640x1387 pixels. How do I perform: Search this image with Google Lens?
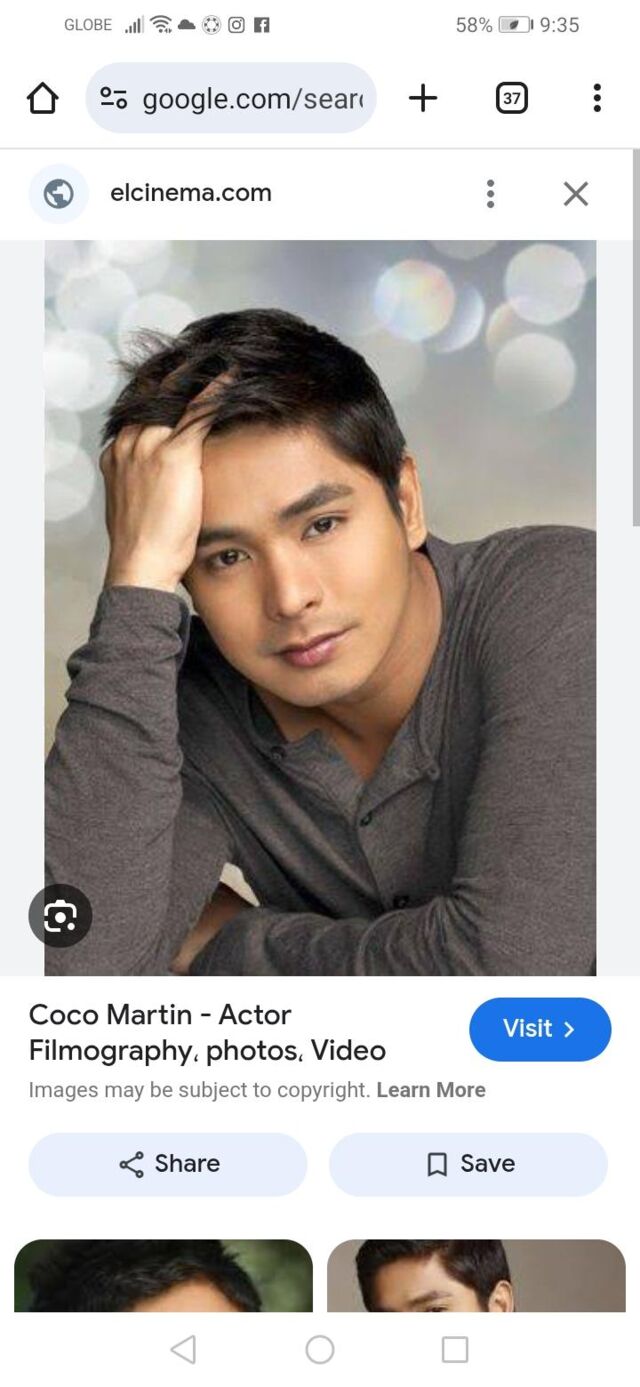point(60,915)
